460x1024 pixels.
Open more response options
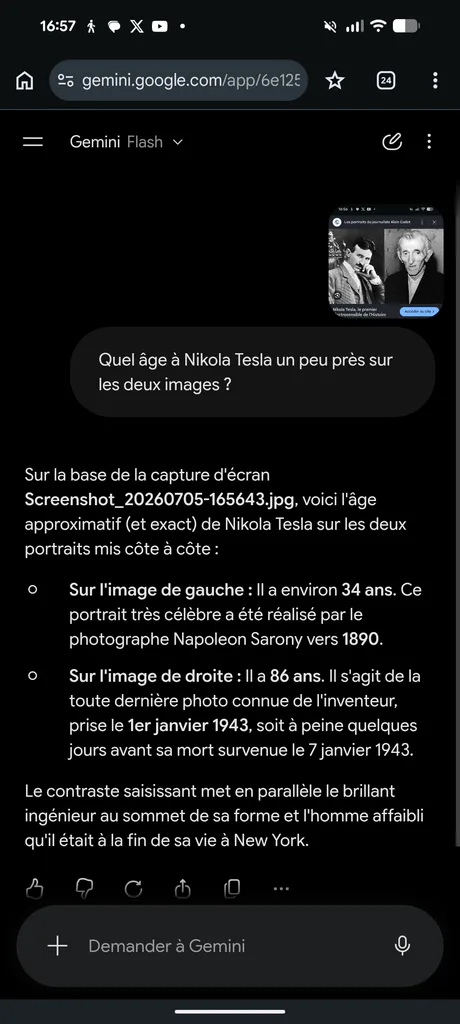281,888
